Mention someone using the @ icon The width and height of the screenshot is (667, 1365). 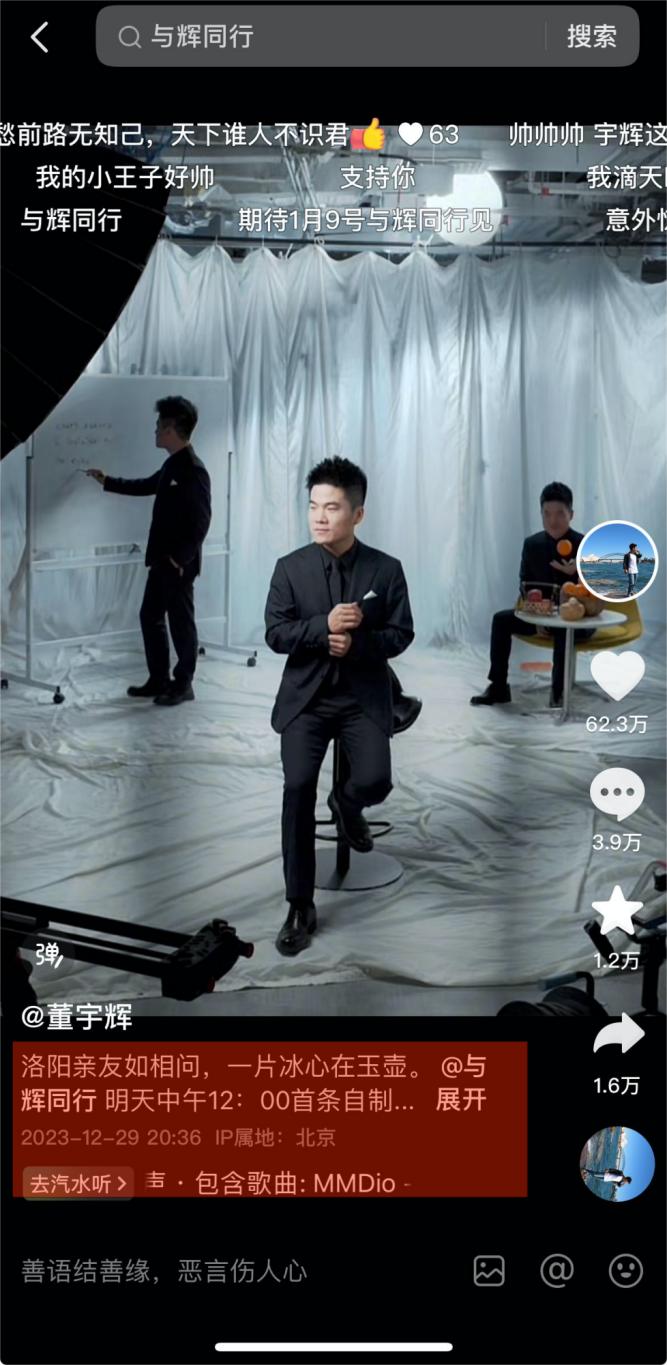coord(557,1271)
